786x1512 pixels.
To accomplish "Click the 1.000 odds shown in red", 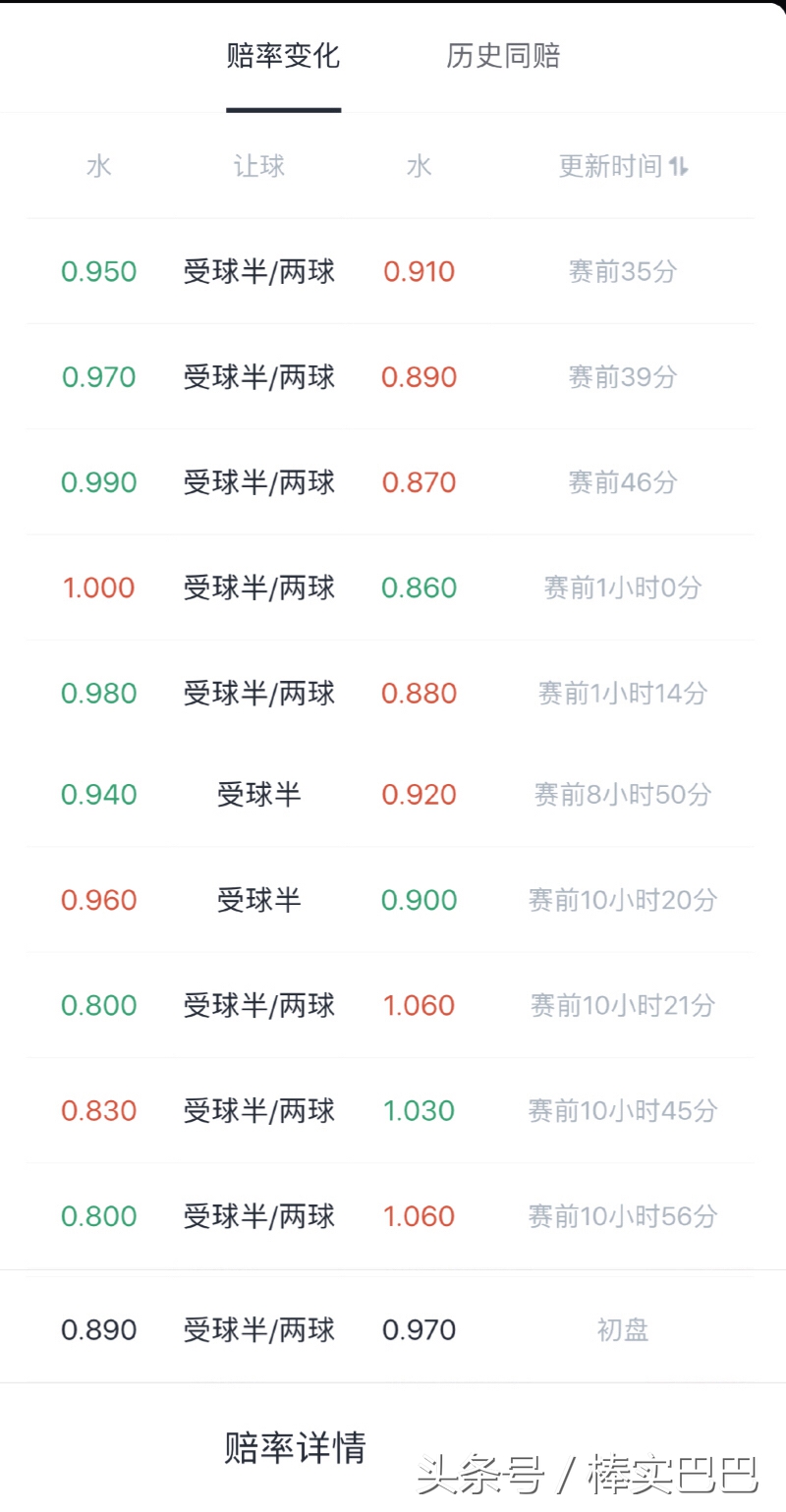I will pyautogui.click(x=98, y=588).
